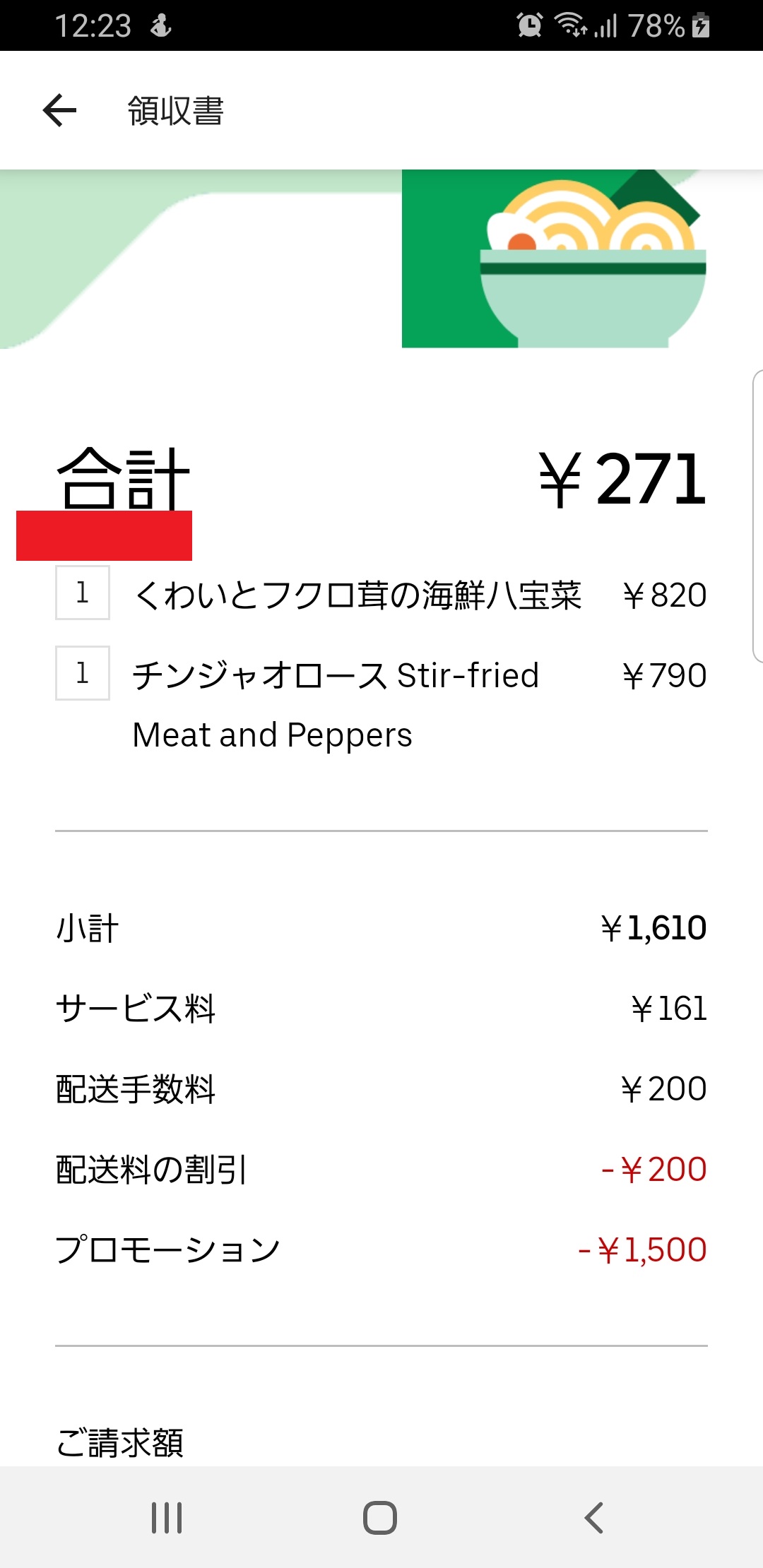Go back from the 領収書 receipt screen
This screenshot has height=1568, width=763.
(59, 110)
